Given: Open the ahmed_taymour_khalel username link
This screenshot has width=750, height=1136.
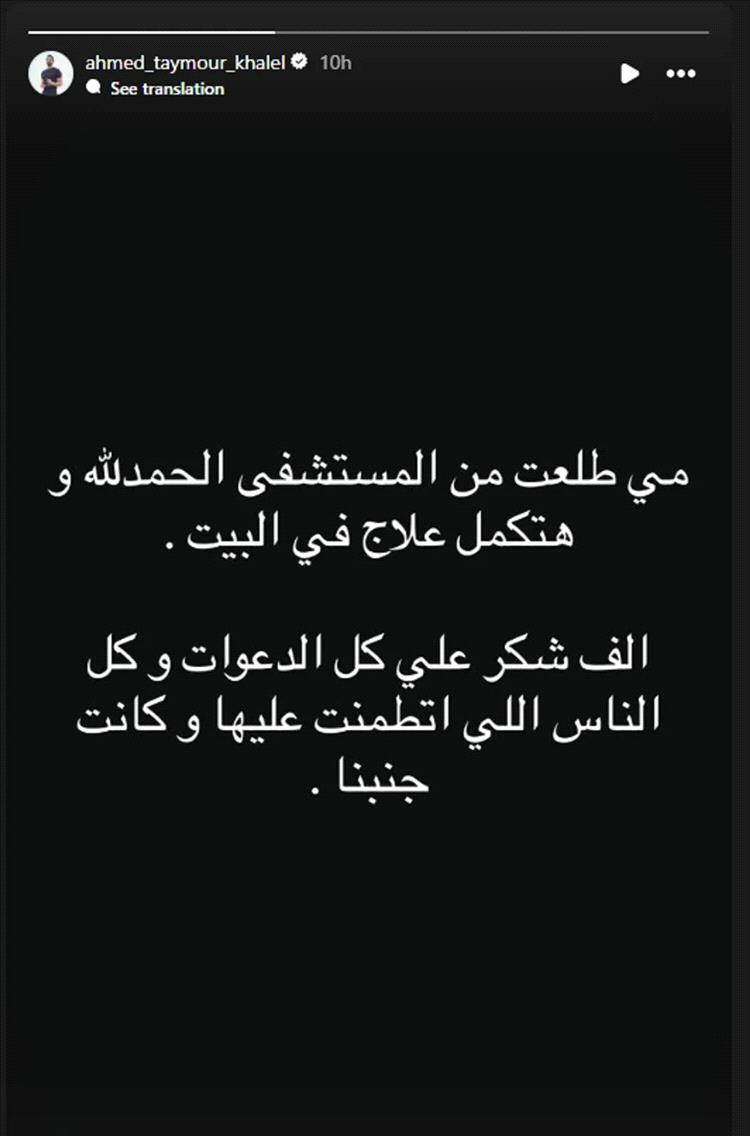Looking at the screenshot, I should 185,63.
